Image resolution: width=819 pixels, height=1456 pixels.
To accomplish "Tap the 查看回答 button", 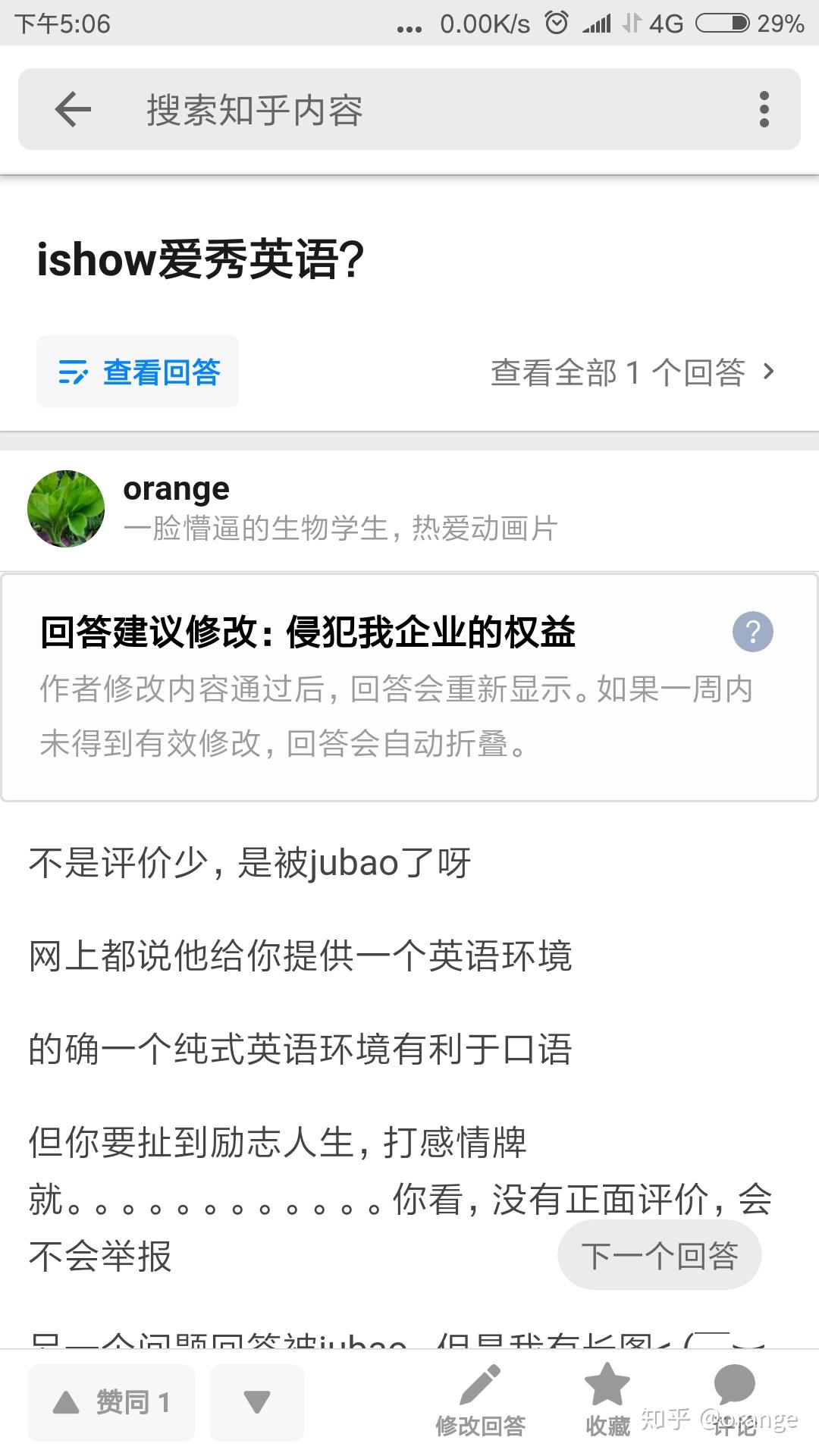I will [137, 372].
